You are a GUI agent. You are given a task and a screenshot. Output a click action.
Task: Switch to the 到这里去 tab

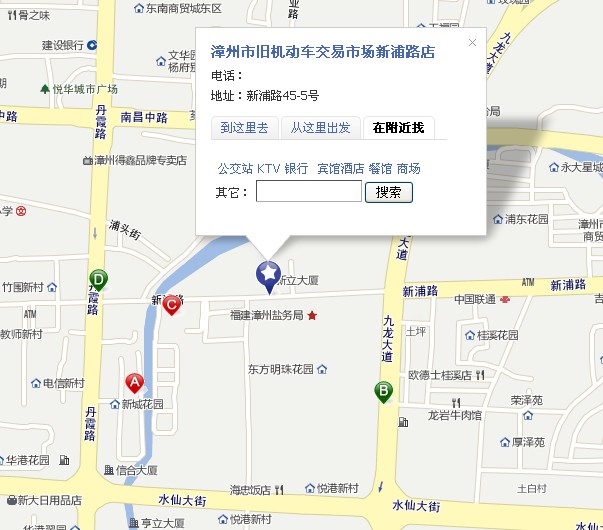[244, 128]
